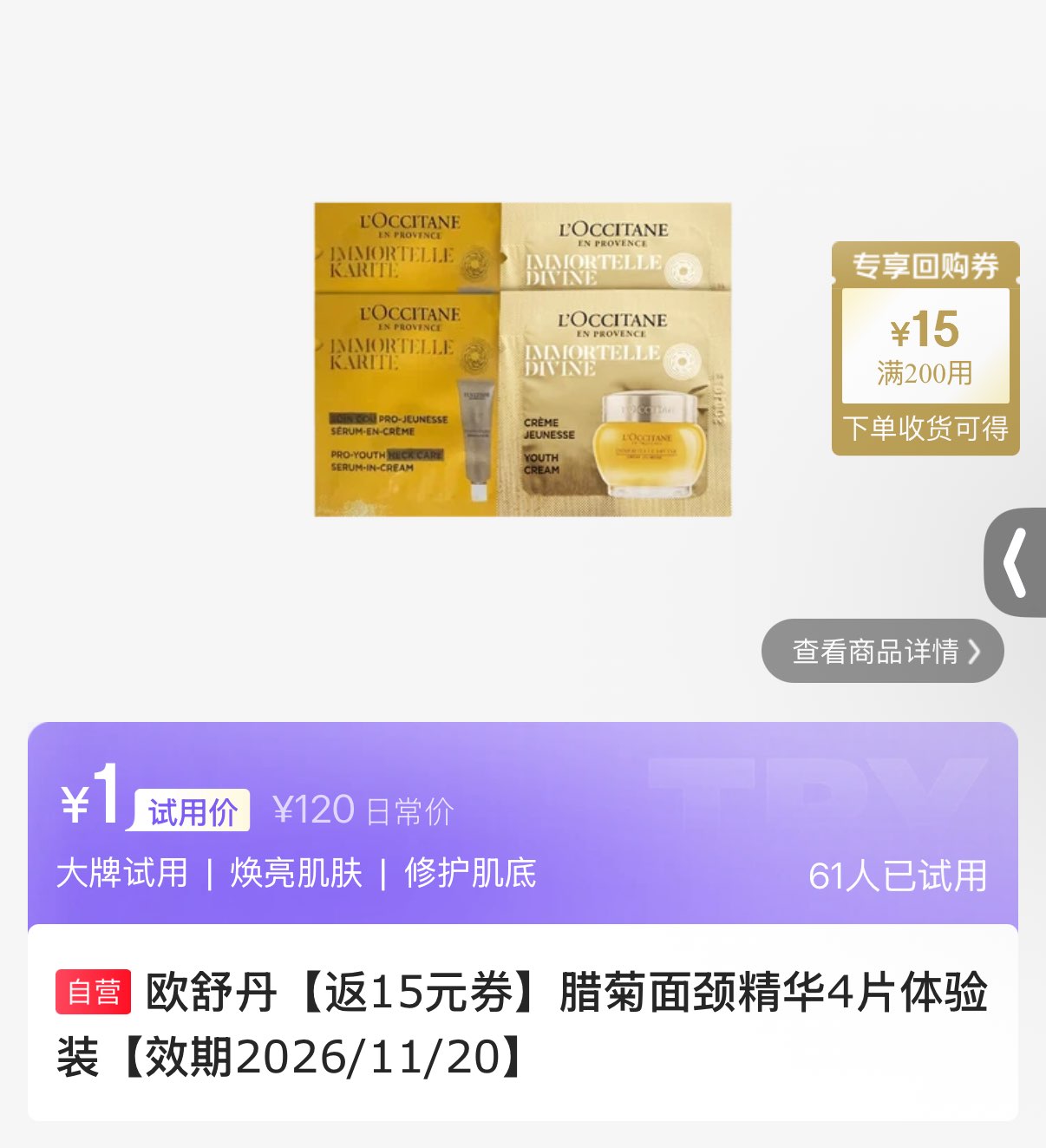Open the ¥15 专享回购券 coupon
The width and height of the screenshot is (1046, 1148).
tap(925, 349)
